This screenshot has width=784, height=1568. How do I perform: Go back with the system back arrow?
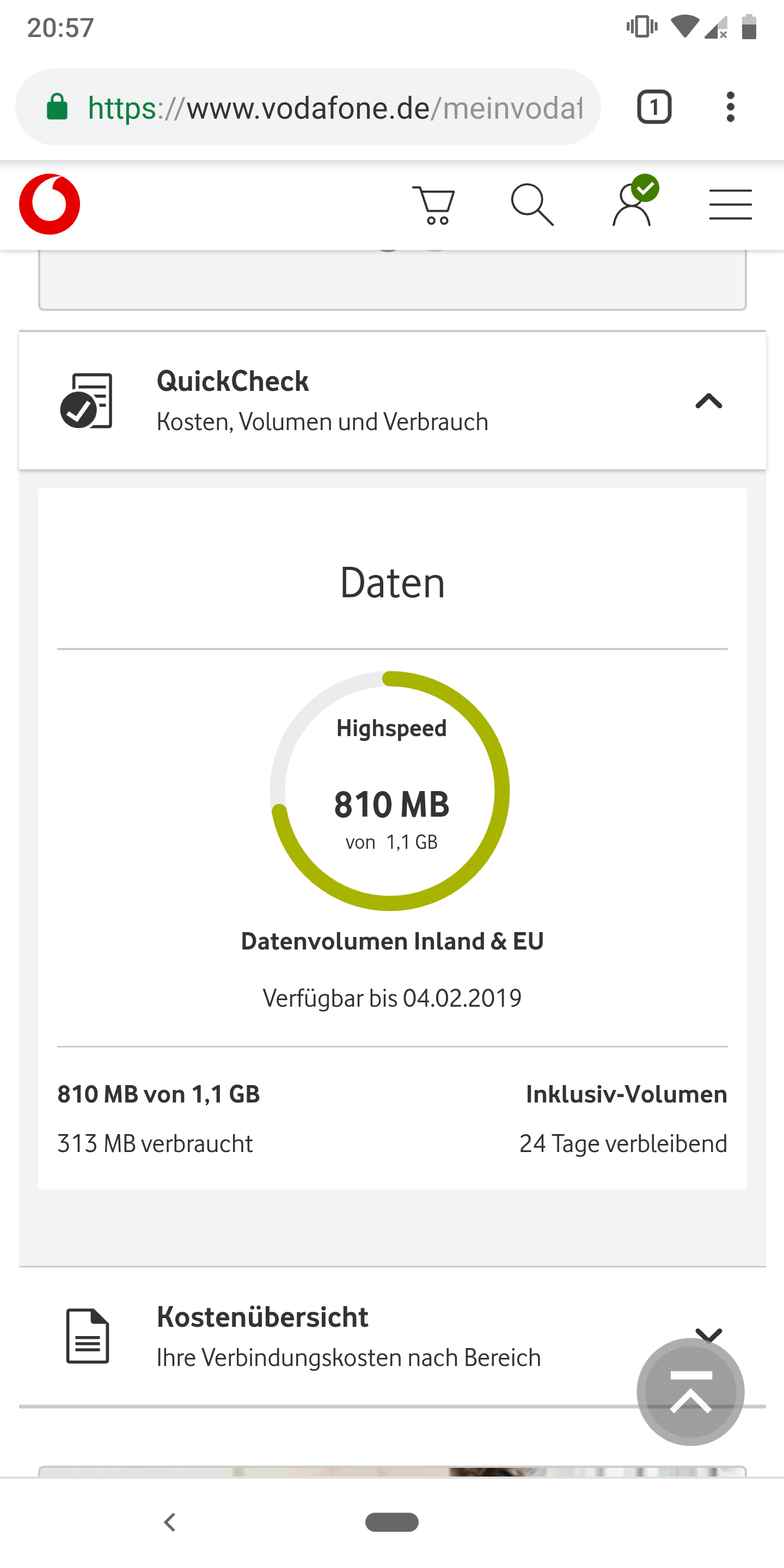point(170,1522)
